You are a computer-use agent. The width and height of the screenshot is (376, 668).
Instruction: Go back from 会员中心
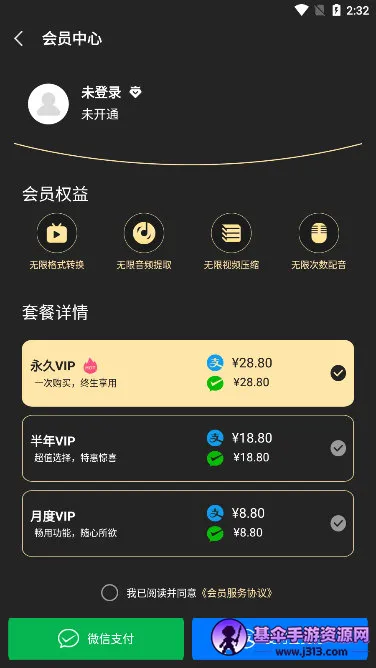(x=18, y=39)
